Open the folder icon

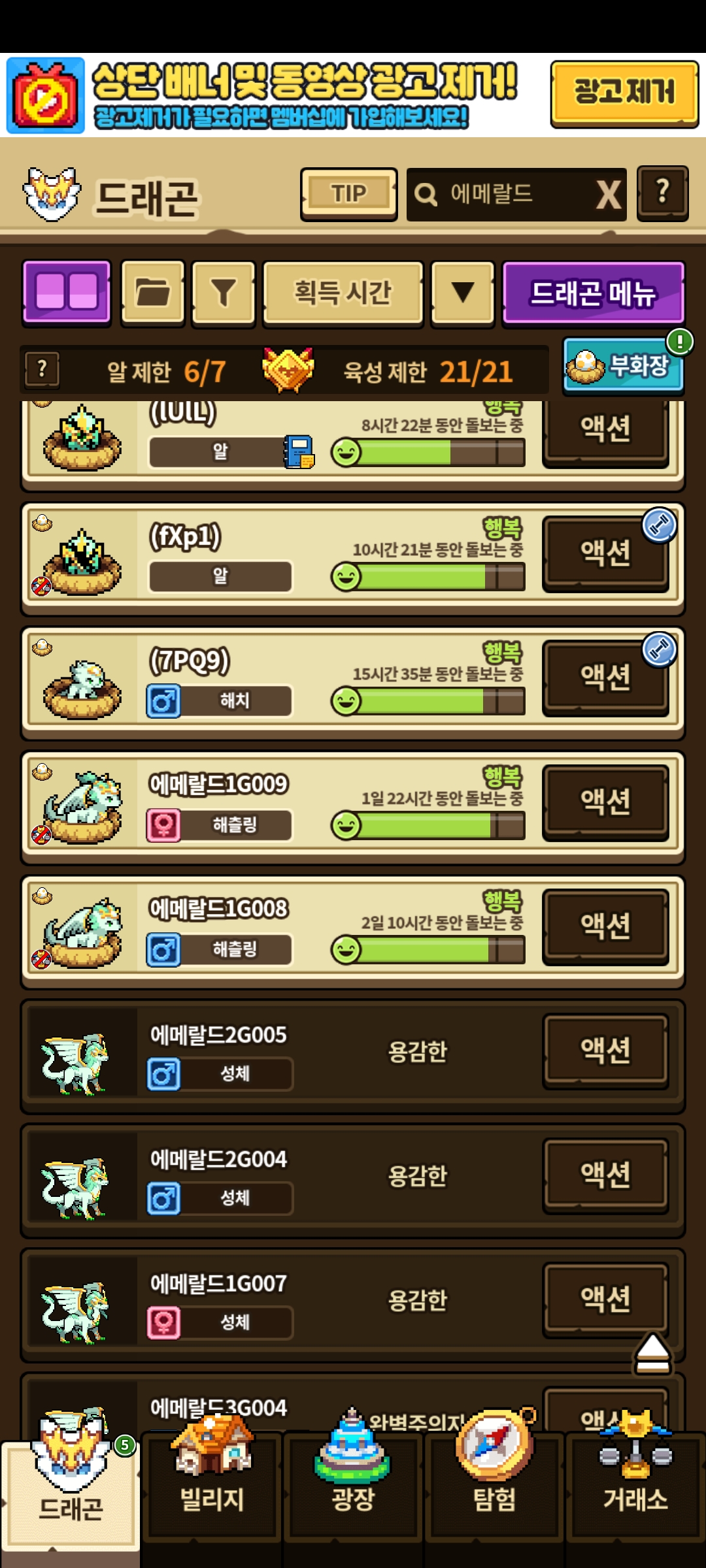153,291
